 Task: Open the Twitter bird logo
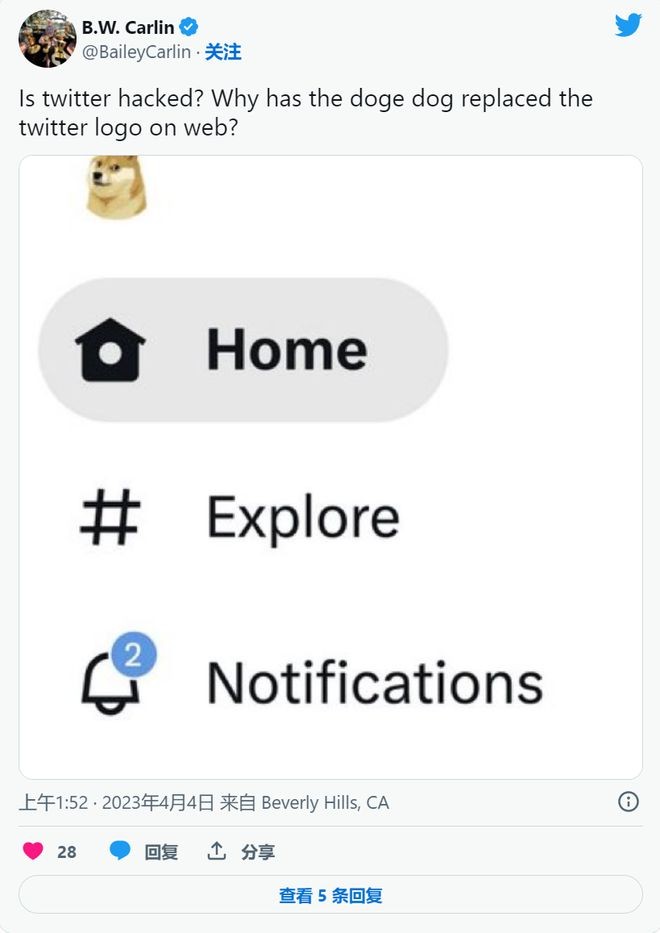pyautogui.click(x=628, y=26)
